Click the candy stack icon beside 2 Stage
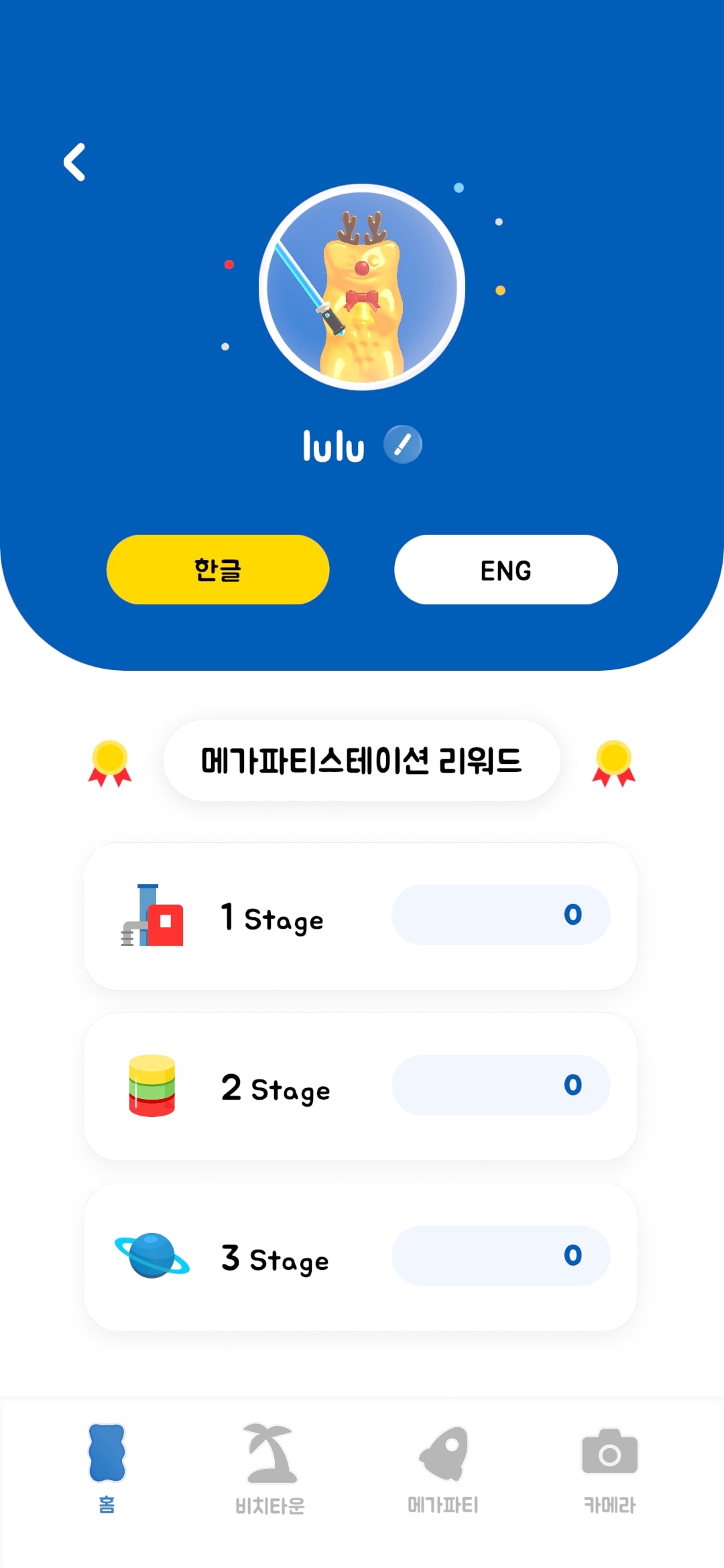The image size is (724, 1568). click(x=153, y=1086)
